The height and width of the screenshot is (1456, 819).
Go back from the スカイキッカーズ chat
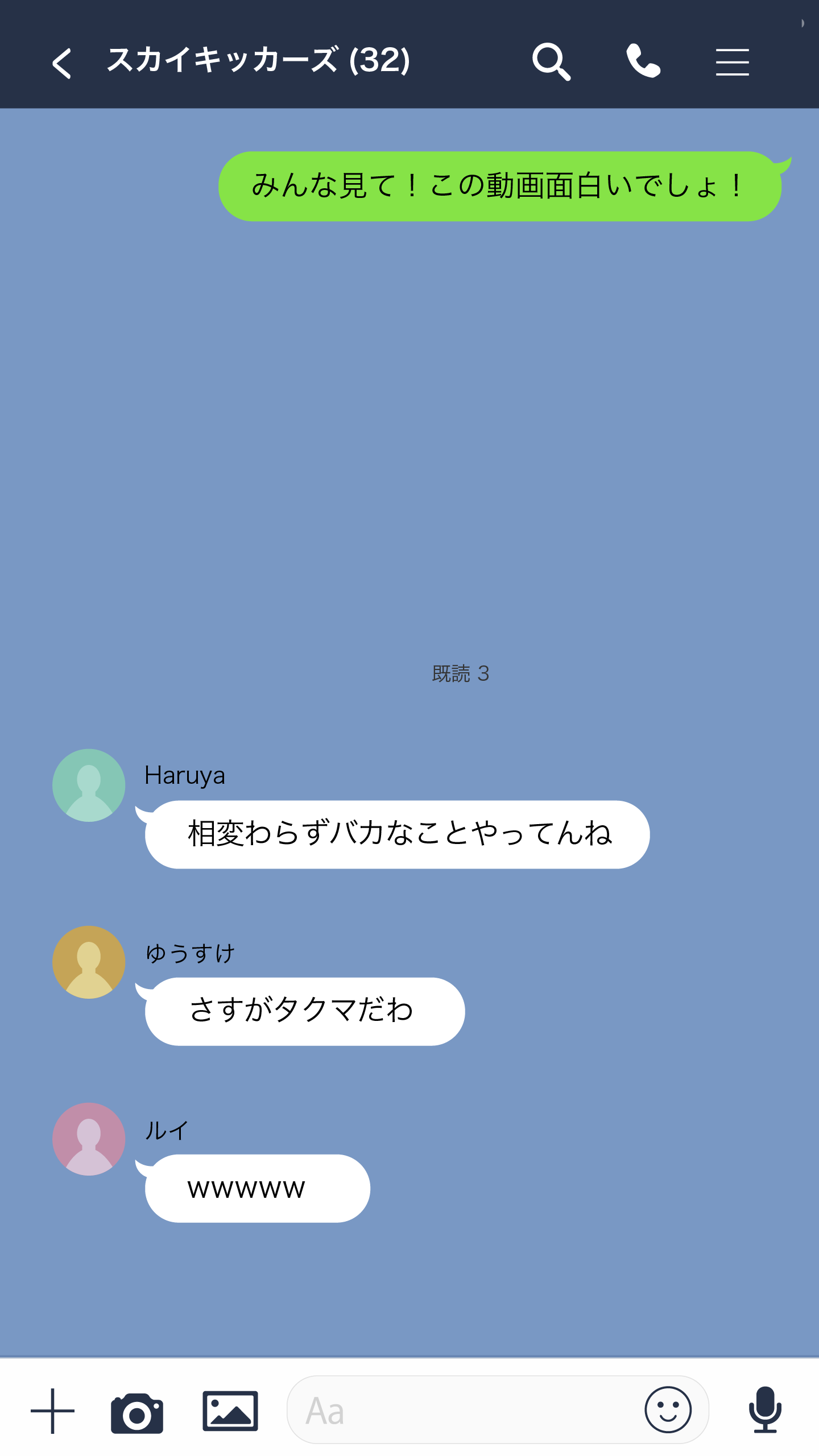[62, 63]
